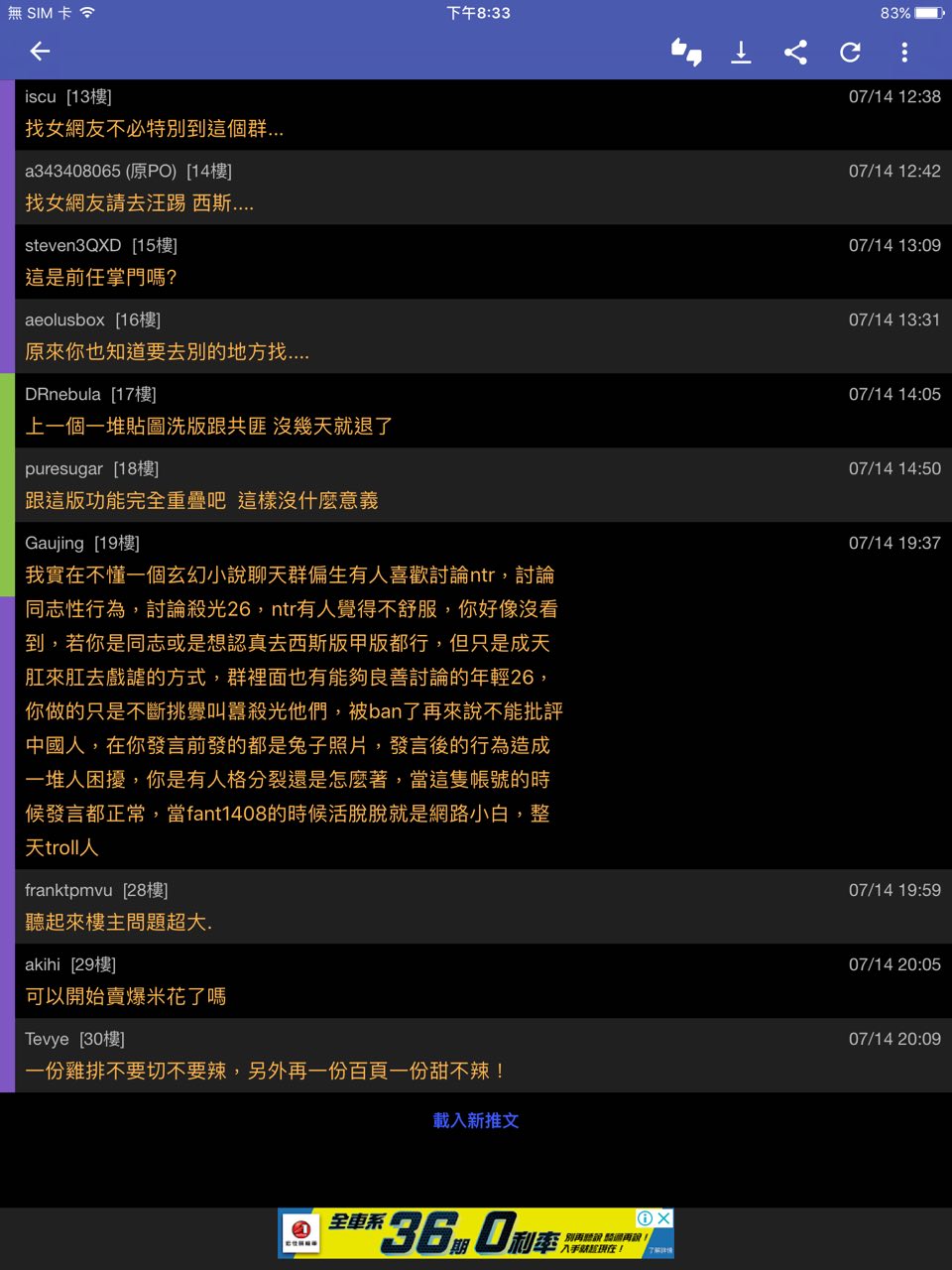
Task: Share this thread
Action: click(x=795, y=52)
